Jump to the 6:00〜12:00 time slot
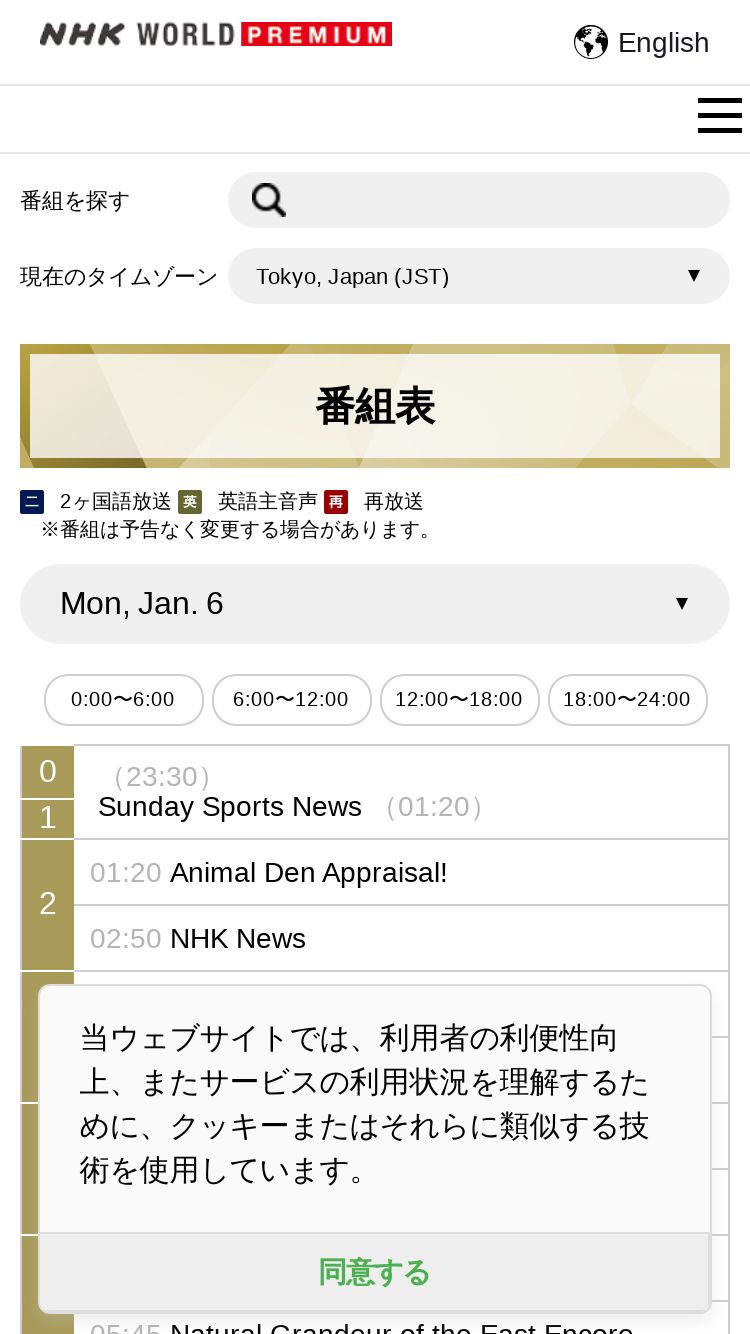 292,699
